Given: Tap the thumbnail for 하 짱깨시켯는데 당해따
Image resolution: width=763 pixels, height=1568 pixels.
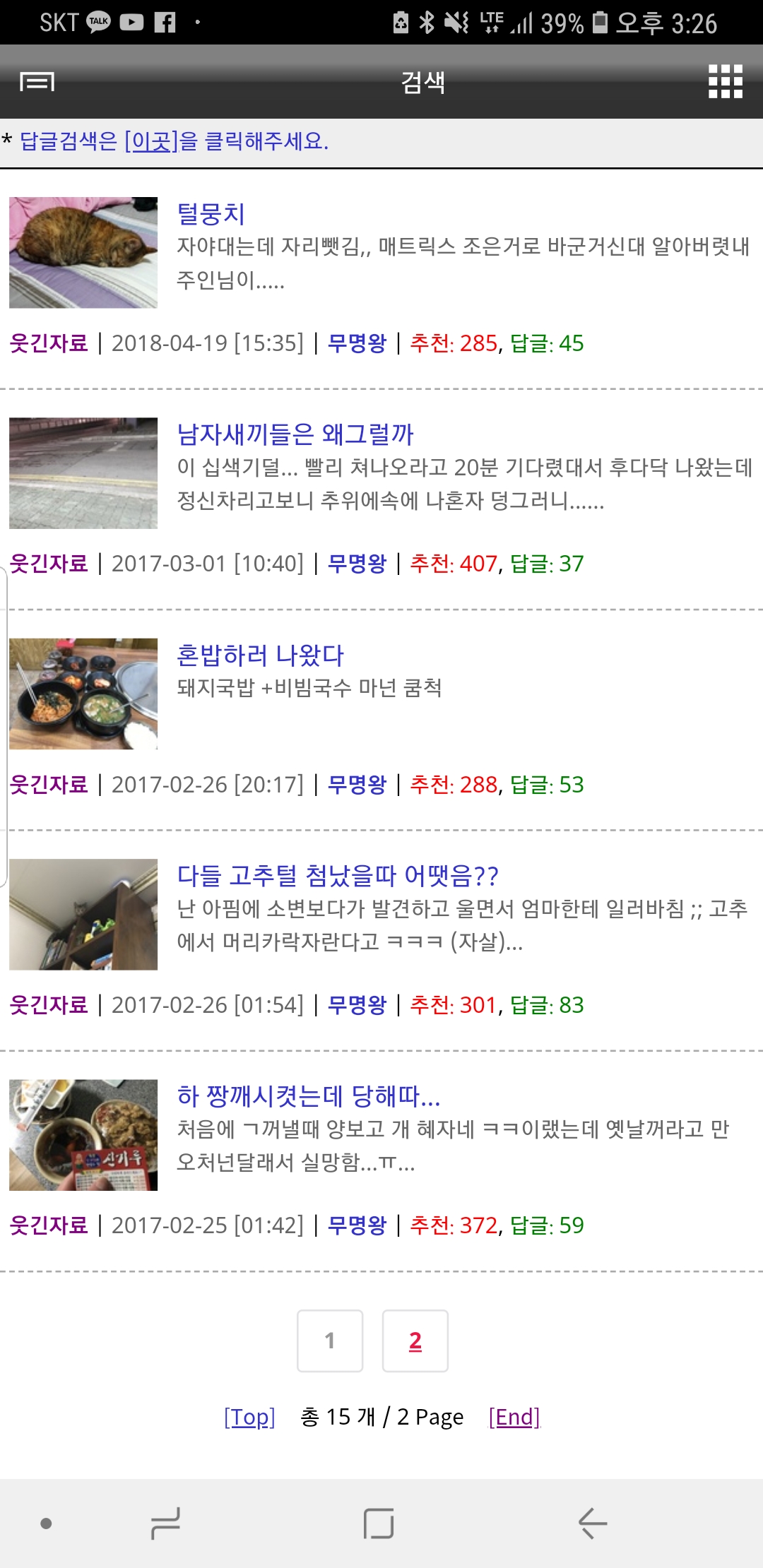Looking at the screenshot, I should [83, 1135].
